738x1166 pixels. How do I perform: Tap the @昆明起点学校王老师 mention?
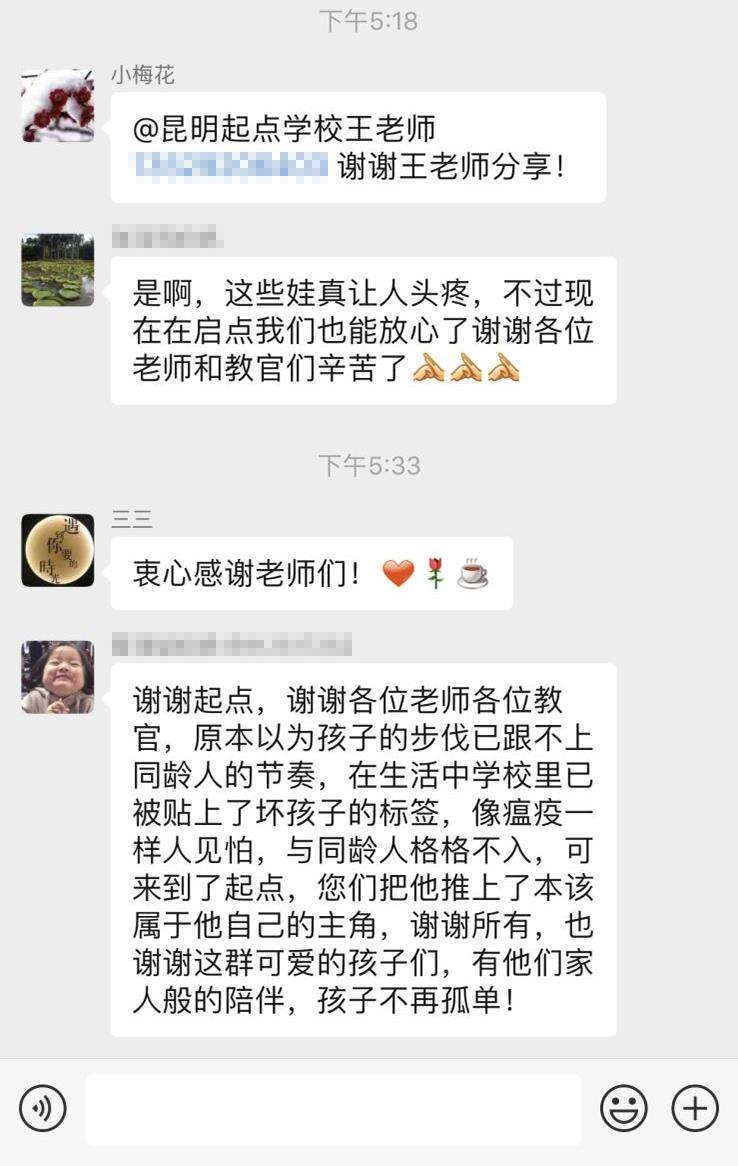tap(285, 128)
